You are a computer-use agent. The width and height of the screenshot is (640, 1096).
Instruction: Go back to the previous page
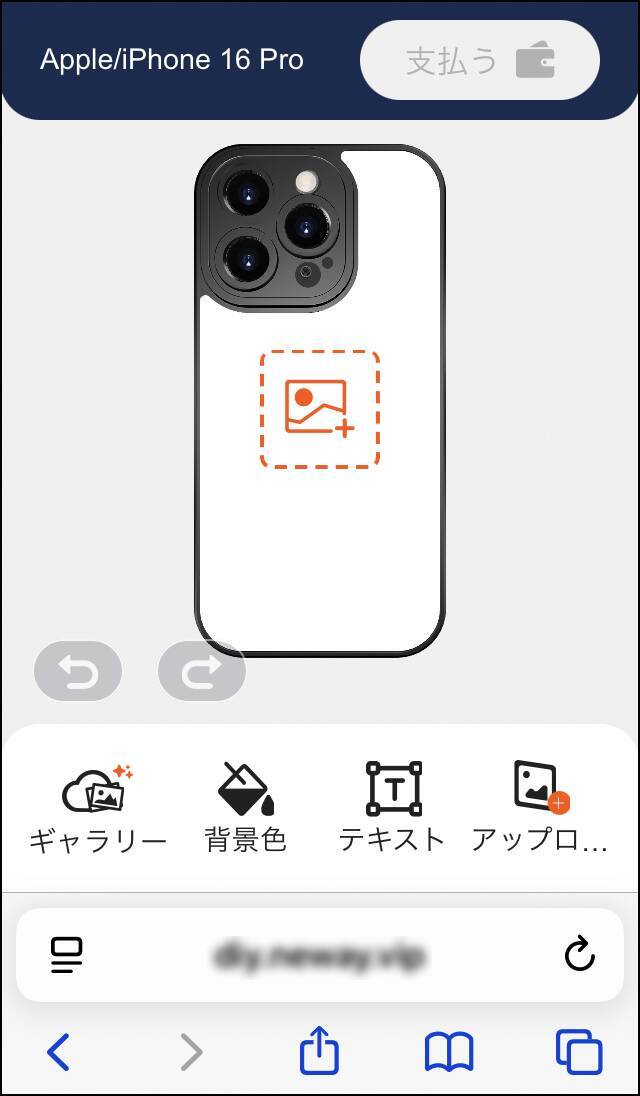59,1052
